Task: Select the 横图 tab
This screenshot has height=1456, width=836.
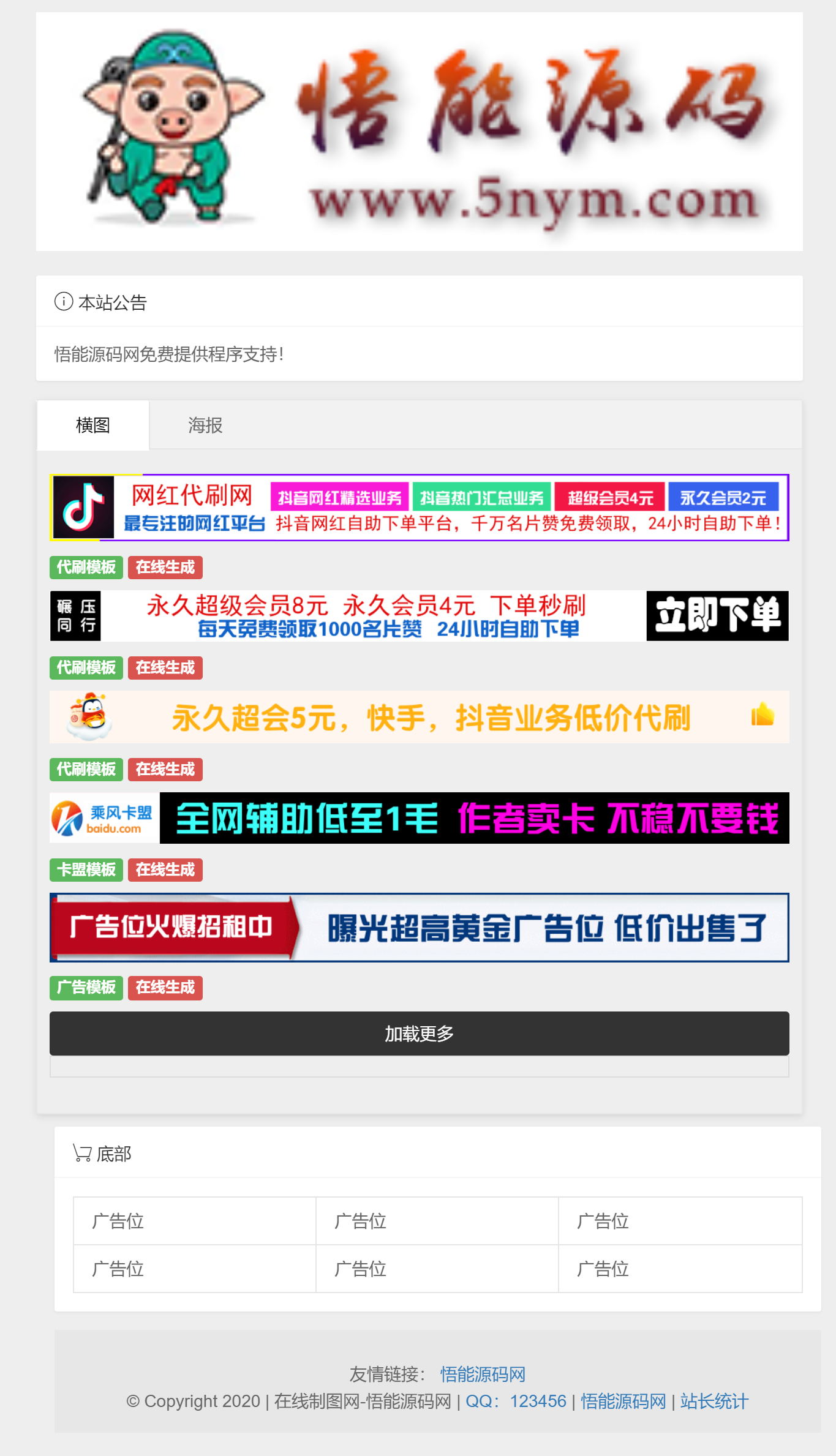Action: coord(93,425)
